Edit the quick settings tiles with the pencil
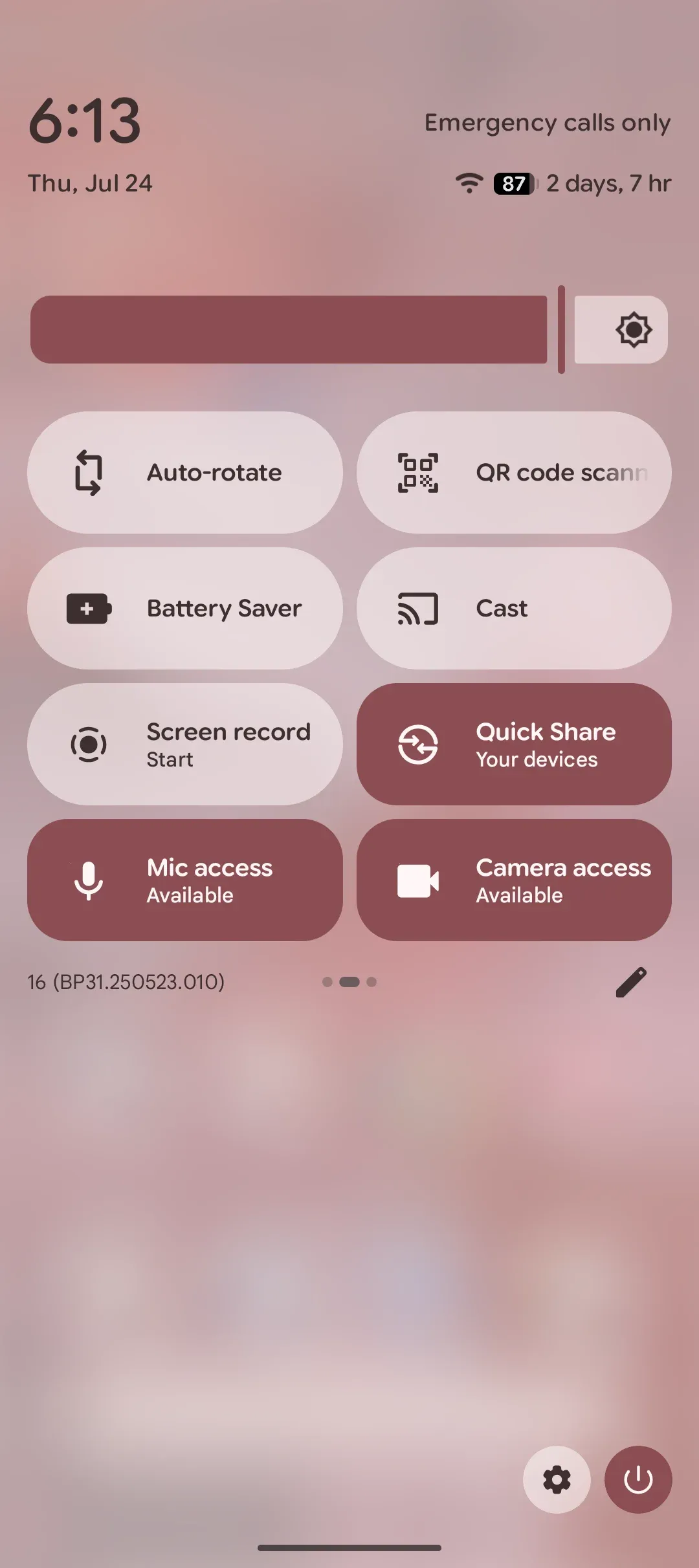The width and height of the screenshot is (699, 1568). [x=631, y=982]
